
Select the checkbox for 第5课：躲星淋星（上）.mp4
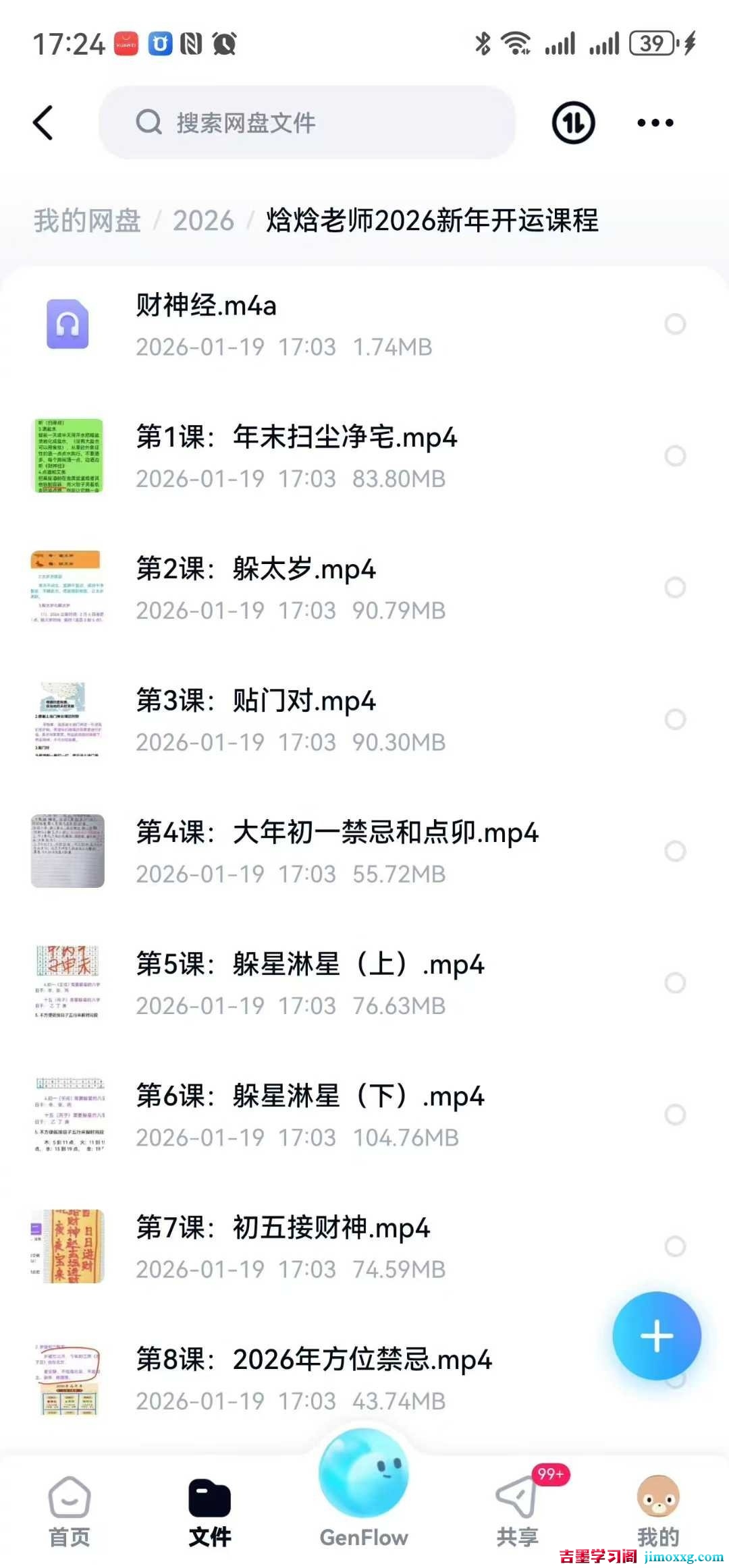coord(675,982)
